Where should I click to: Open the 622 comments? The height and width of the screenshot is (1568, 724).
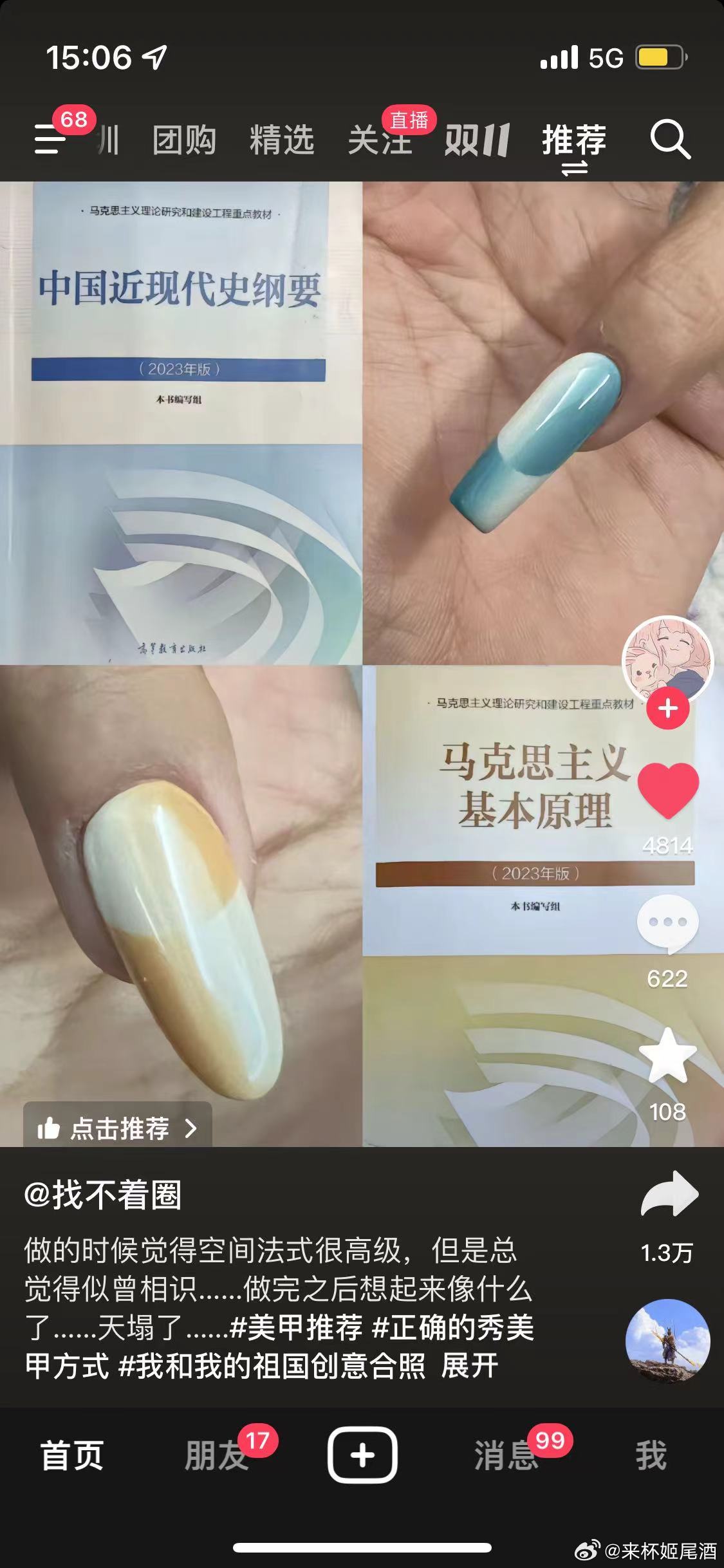pos(667,924)
